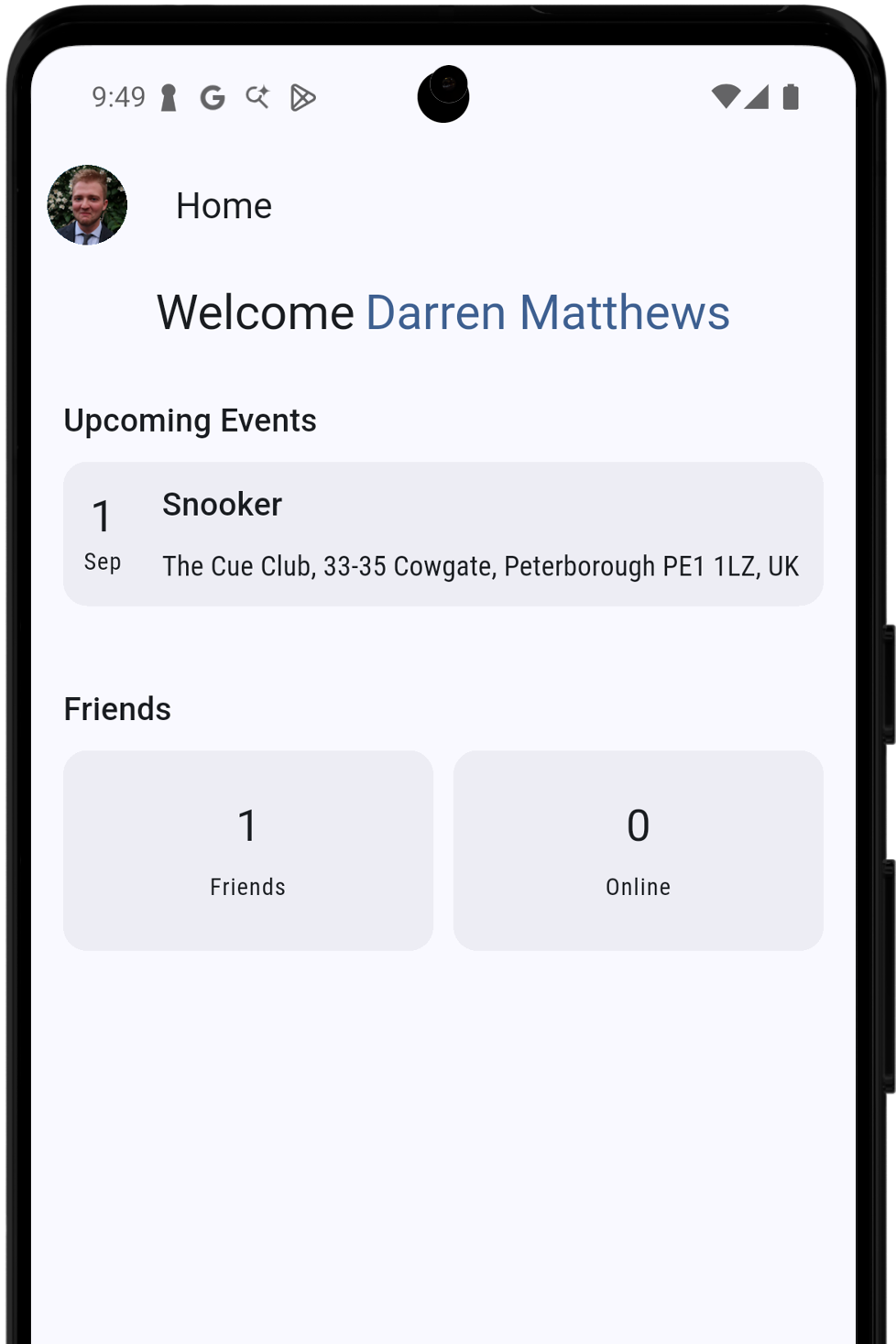Open the profile picture avatar
Screen dimensions: 896x1344
pyautogui.click(x=87, y=205)
